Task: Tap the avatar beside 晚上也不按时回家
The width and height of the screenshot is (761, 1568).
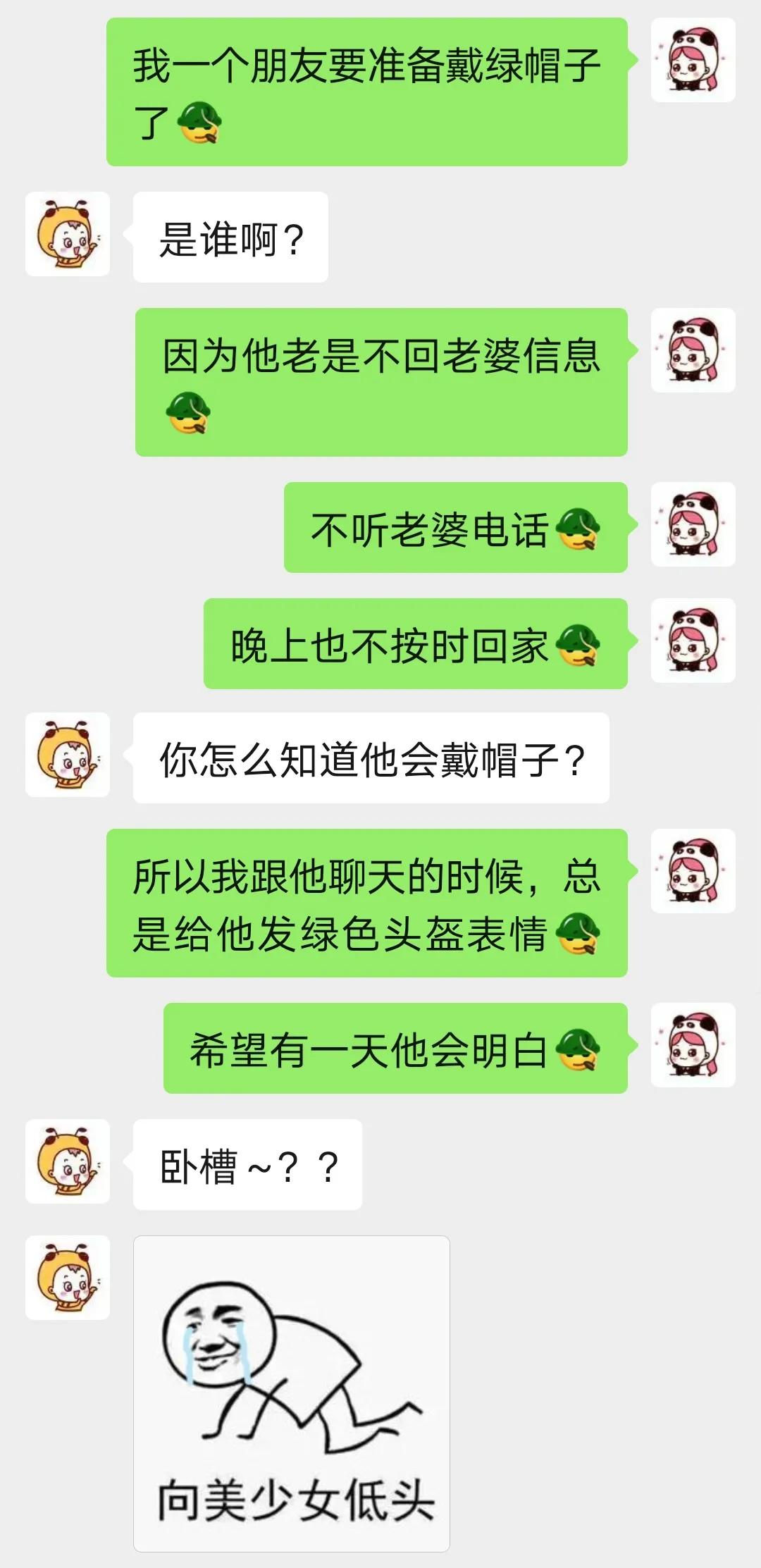Action: 693,641
